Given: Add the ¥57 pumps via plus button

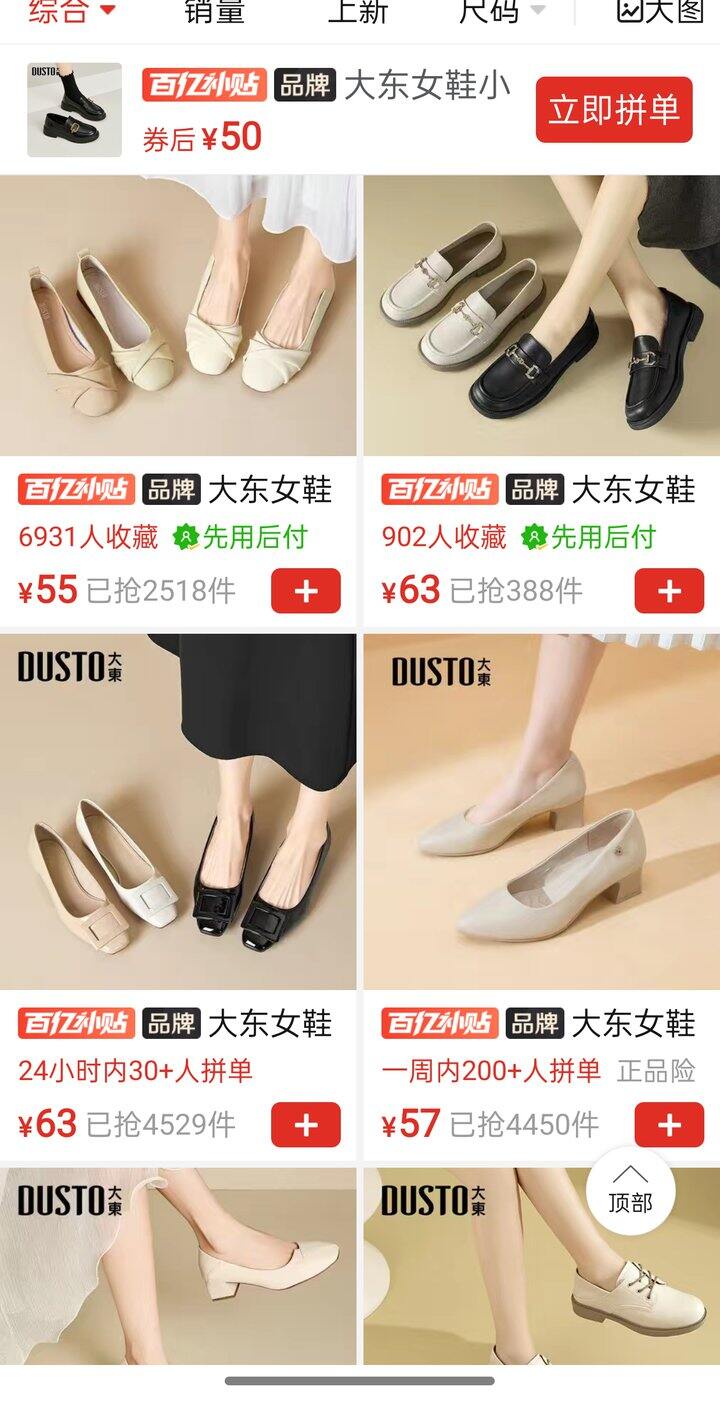Looking at the screenshot, I should point(668,1125).
